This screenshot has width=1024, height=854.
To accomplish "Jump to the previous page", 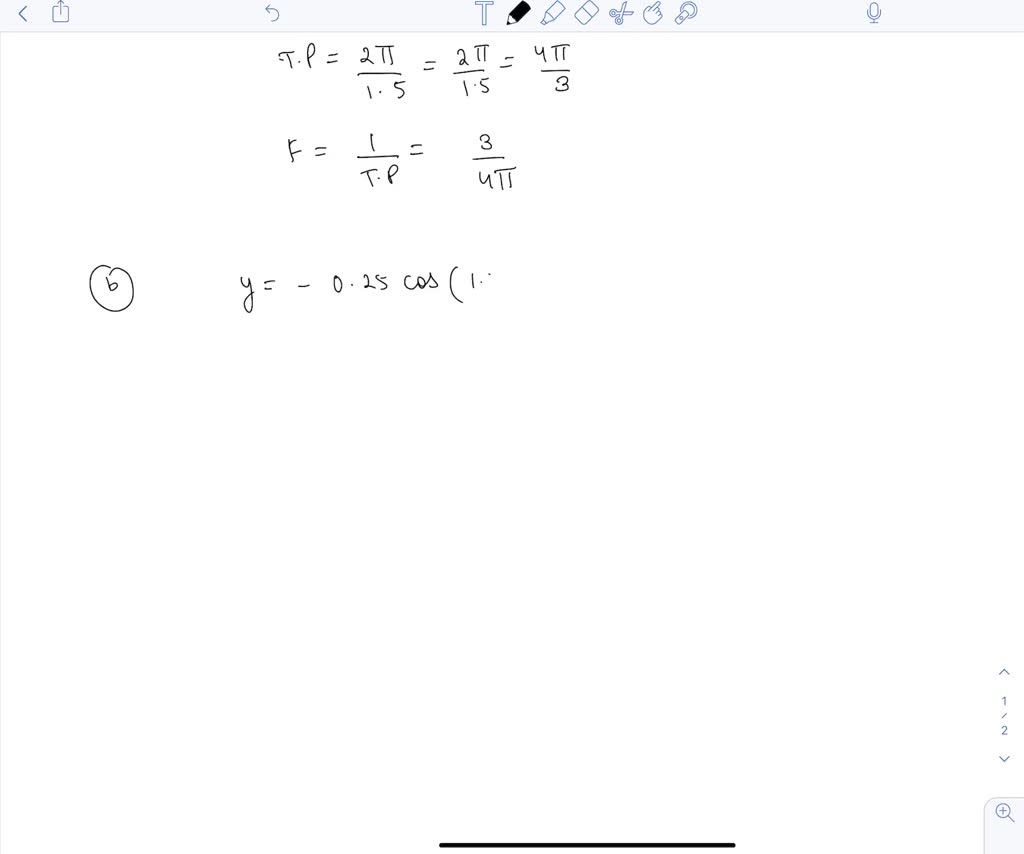I will click(x=1004, y=672).
